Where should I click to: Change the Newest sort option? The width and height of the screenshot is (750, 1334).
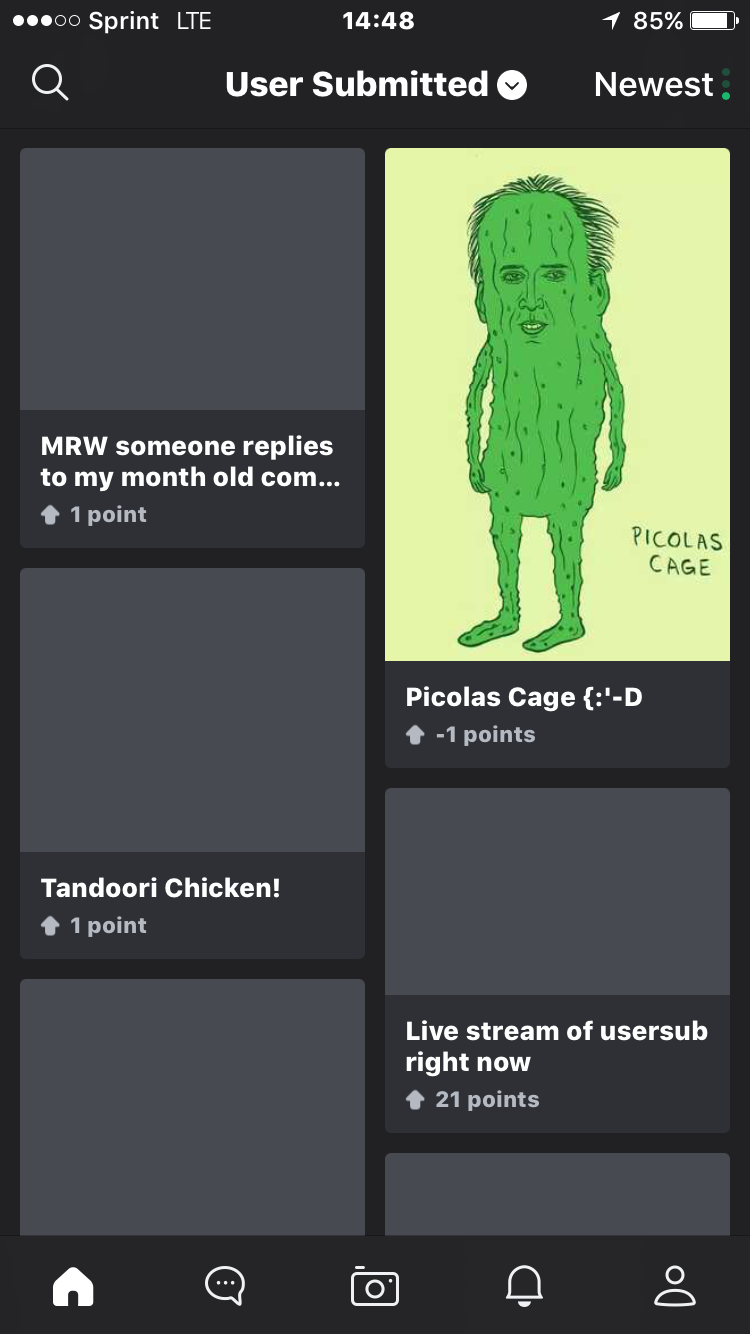[x=661, y=85]
